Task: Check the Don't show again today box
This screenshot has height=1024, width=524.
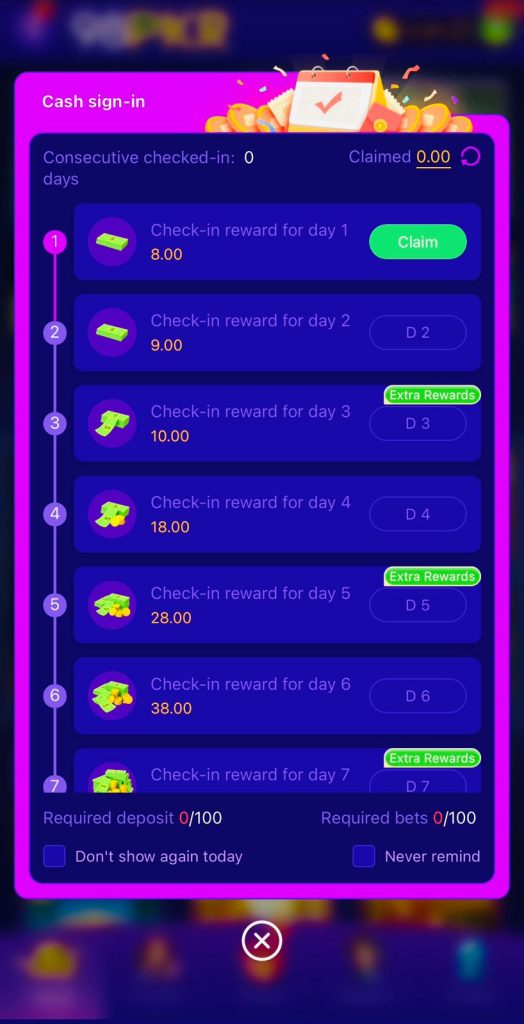Action: (54, 856)
